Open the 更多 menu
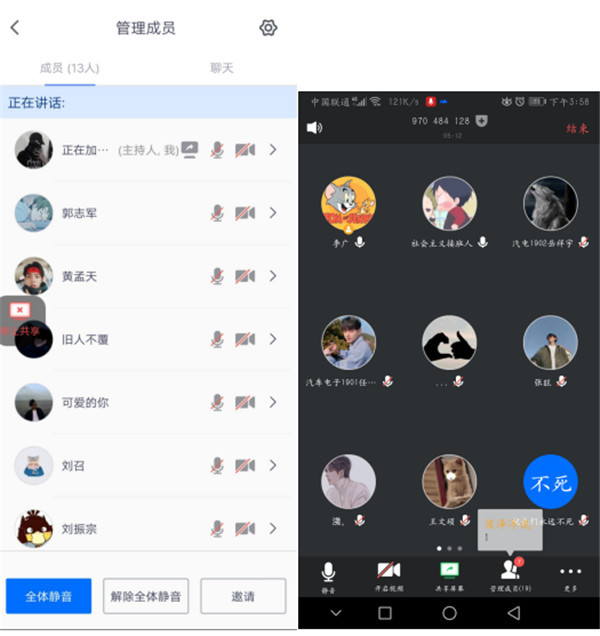Screen dimensions: 600x636 (x=570, y=575)
